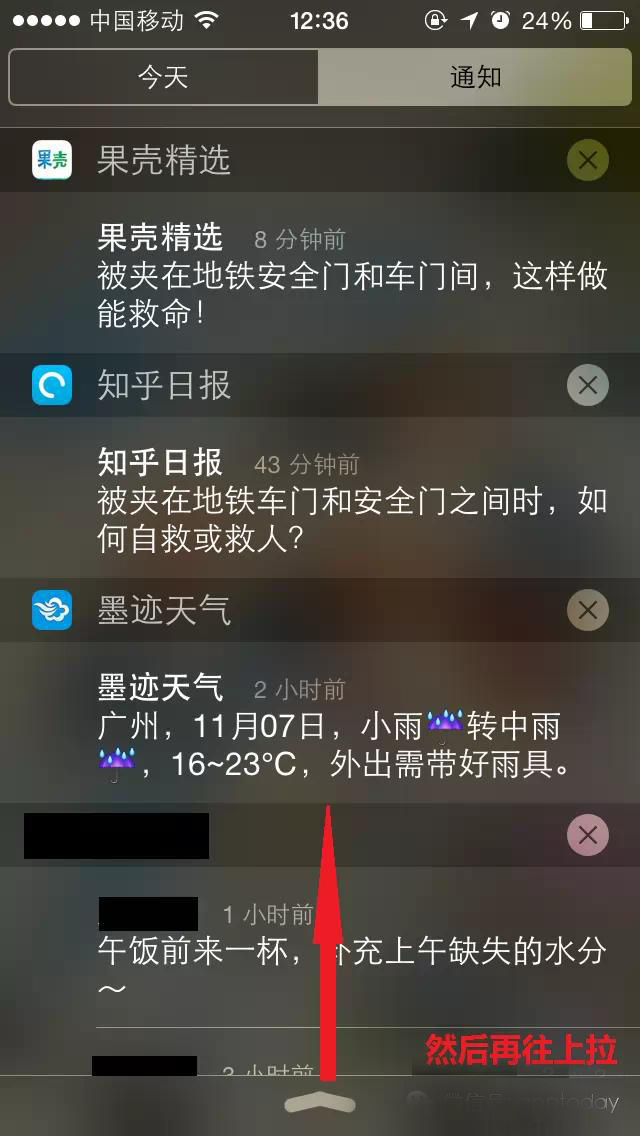Clear the 墨迹天气 notifications

pos(587,609)
